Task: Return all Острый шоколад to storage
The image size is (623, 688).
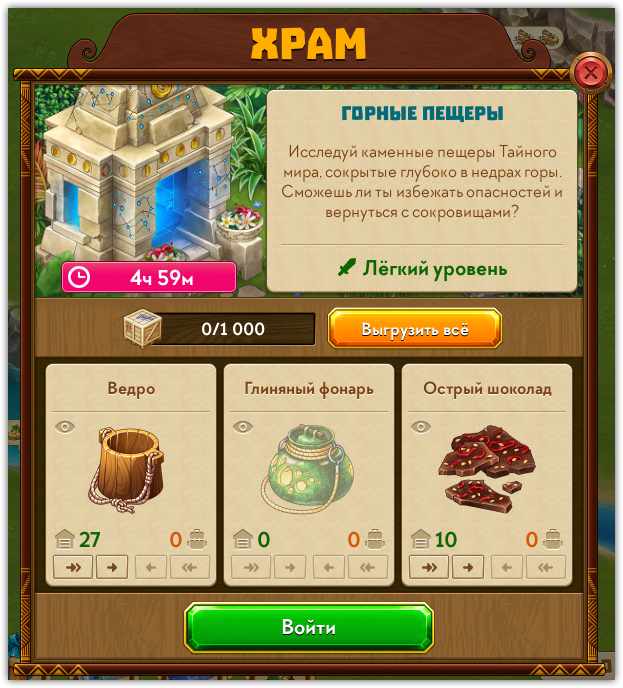Action: [546, 567]
